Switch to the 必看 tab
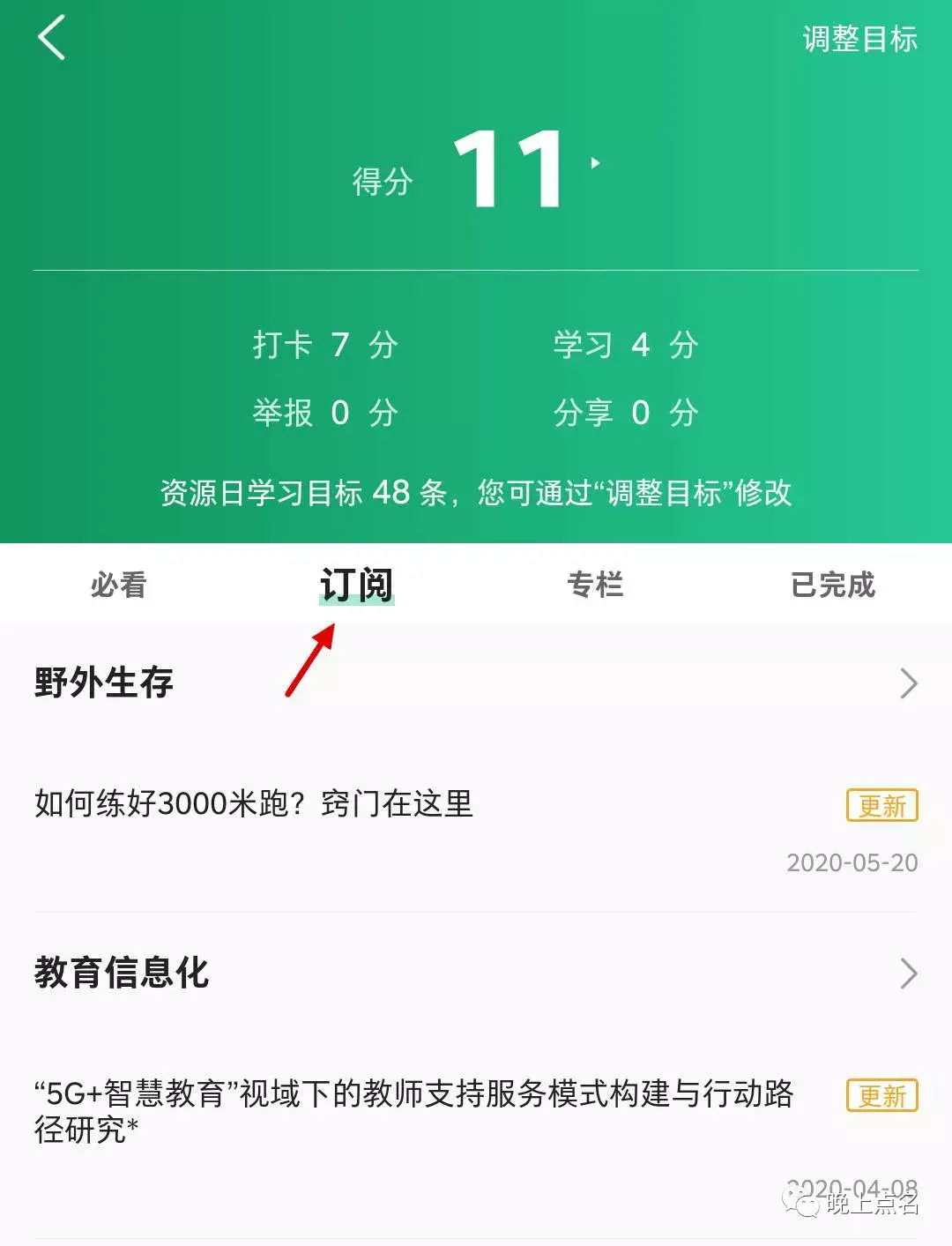Screen dimensions: 952x1246 pyautogui.click(x=118, y=585)
